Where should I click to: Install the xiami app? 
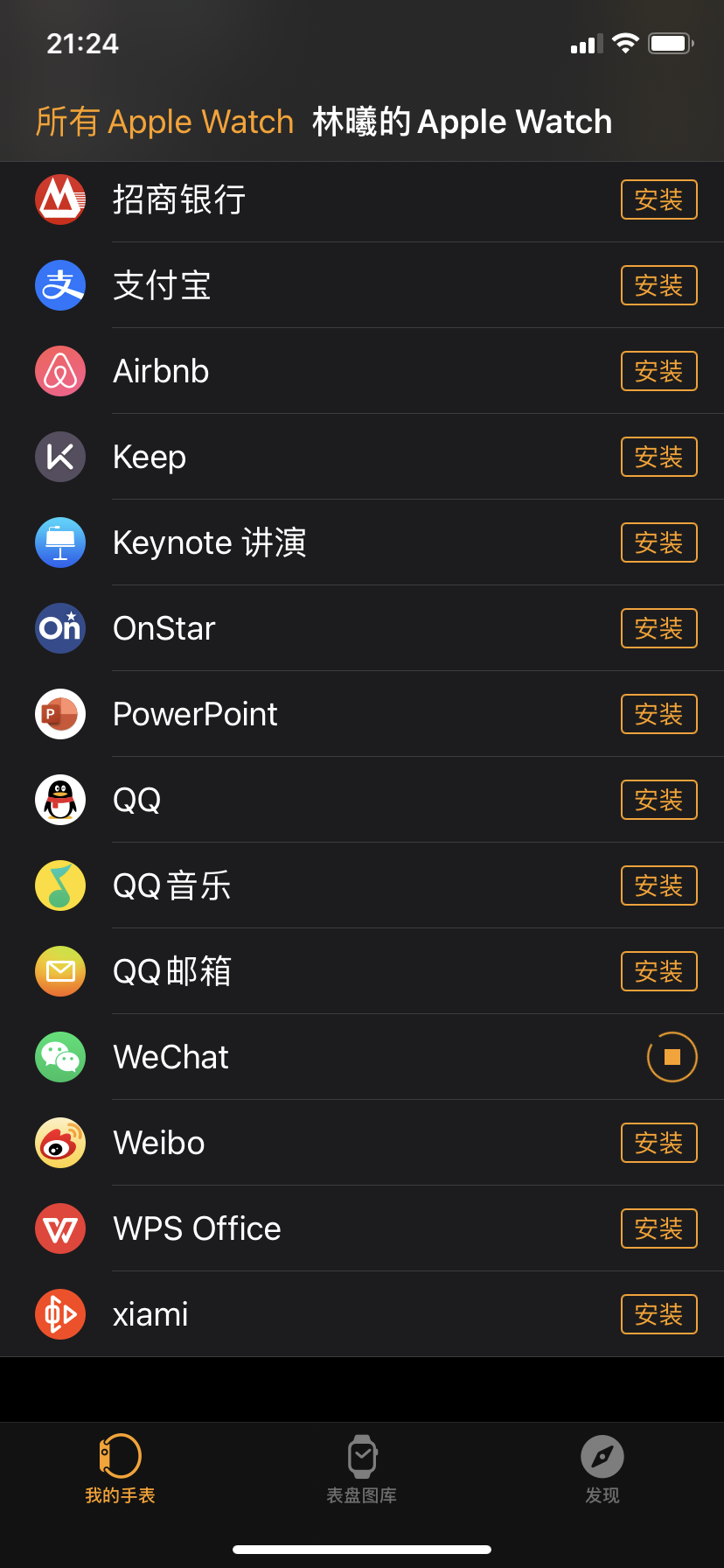pos(658,1314)
